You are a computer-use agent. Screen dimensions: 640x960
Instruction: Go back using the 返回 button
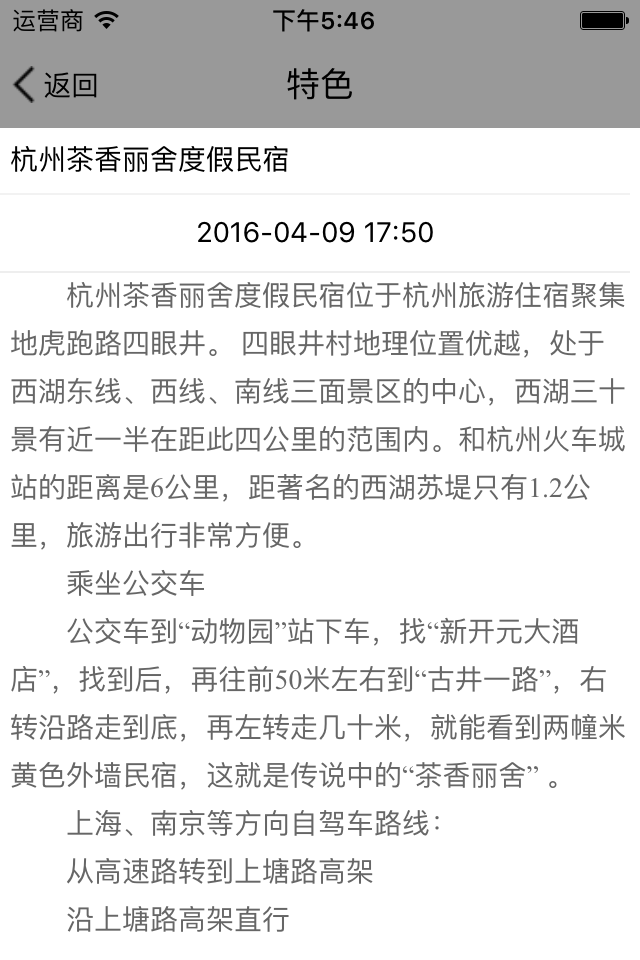56,85
